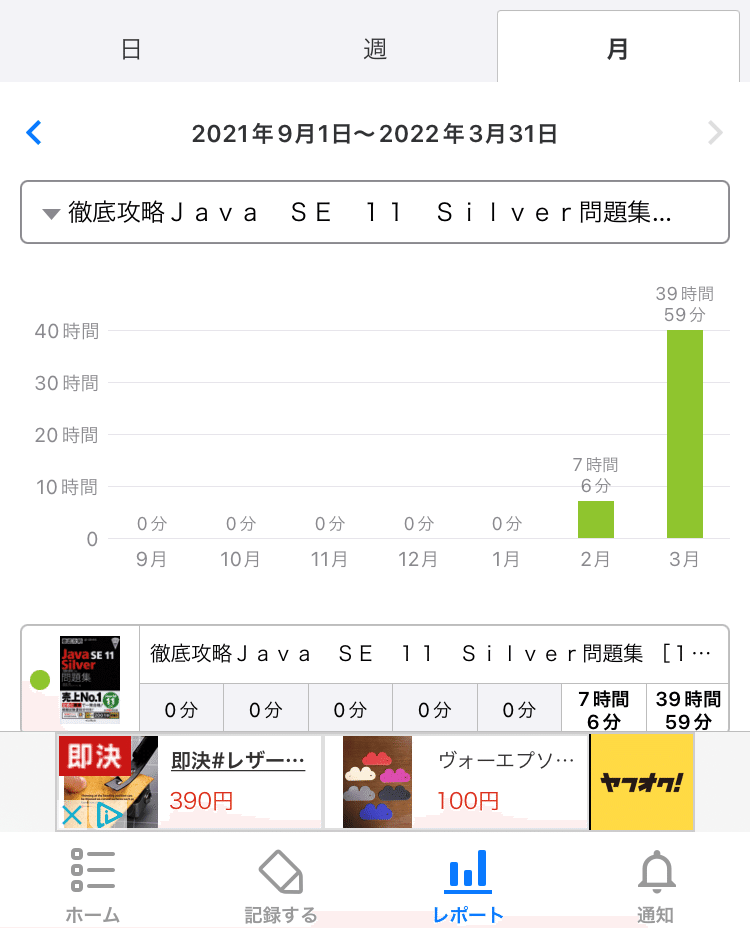This screenshot has height=928, width=750.
Task: Go to the previous period arrow
Action: 34,133
